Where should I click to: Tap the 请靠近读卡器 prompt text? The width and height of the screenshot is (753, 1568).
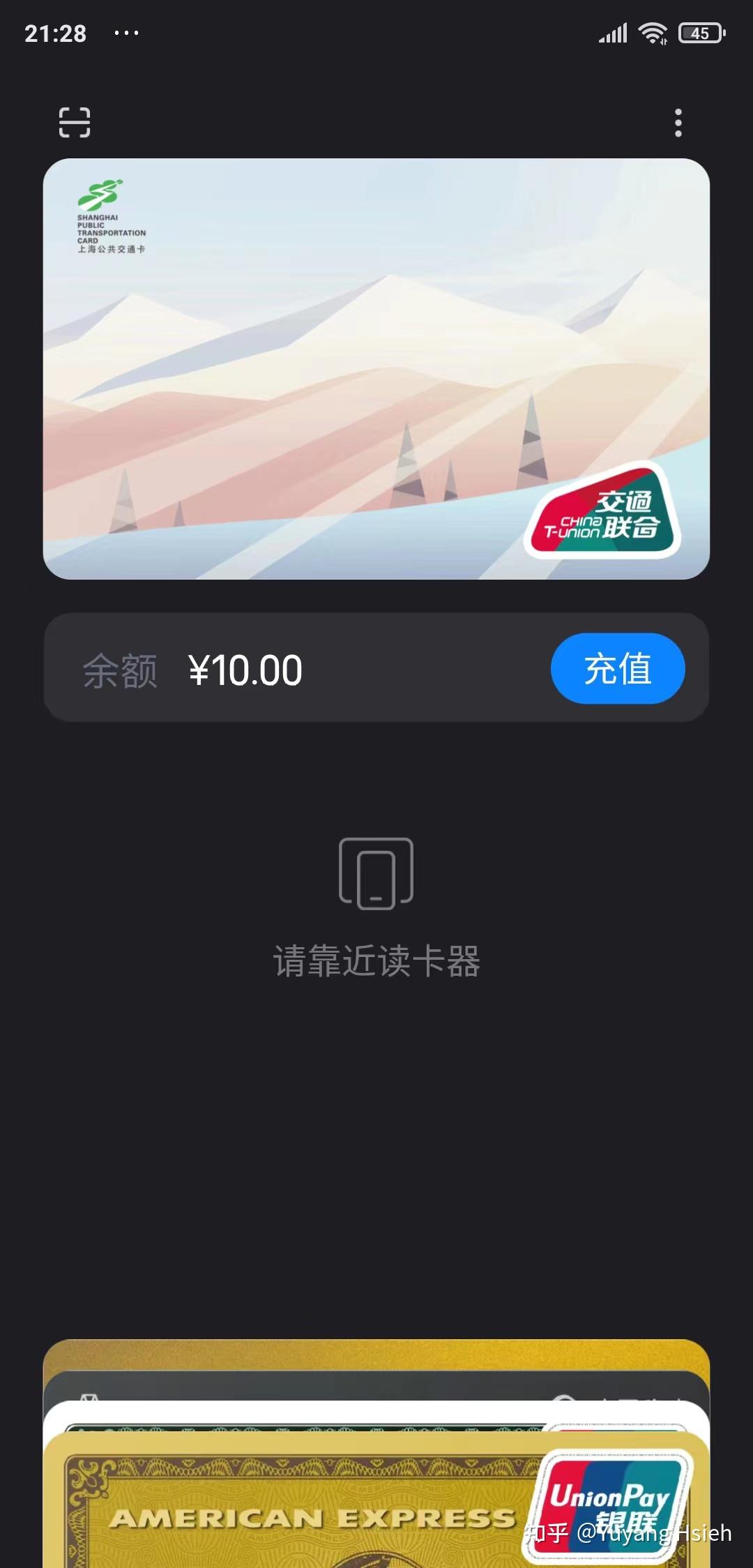376,961
